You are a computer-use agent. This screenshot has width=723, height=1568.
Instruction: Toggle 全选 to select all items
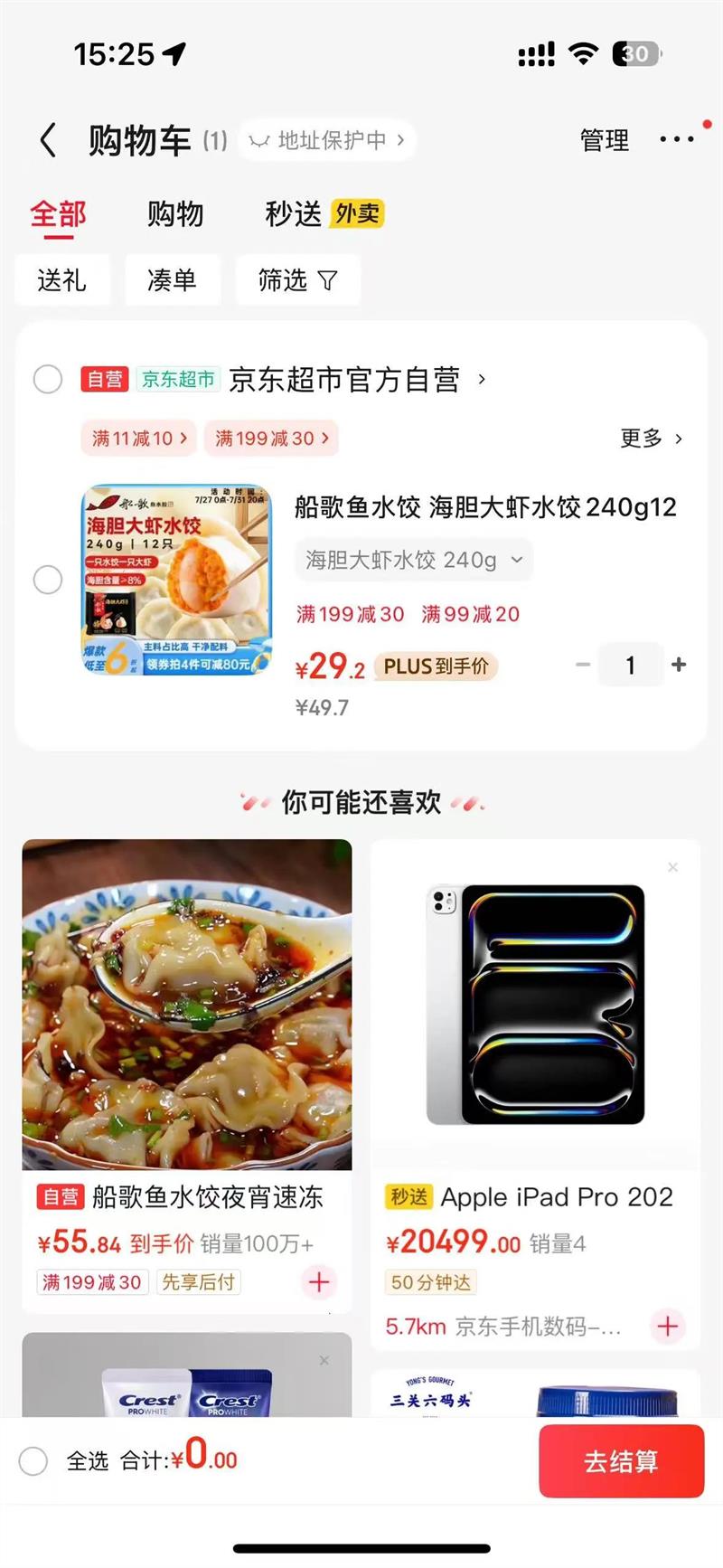(33, 1461)
